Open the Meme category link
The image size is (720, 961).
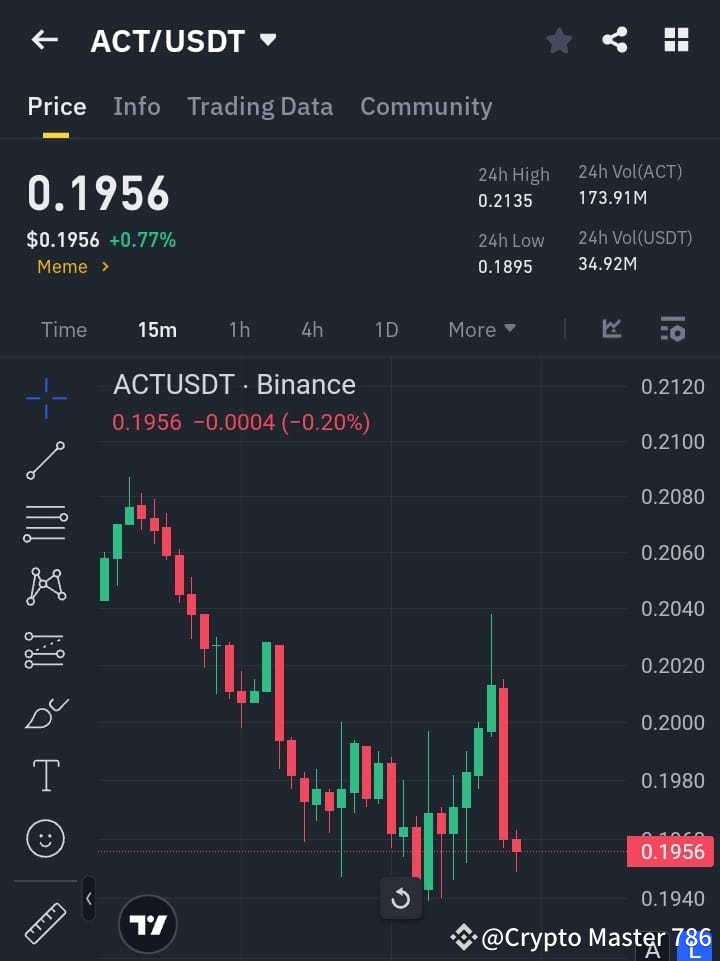point(64,267)
